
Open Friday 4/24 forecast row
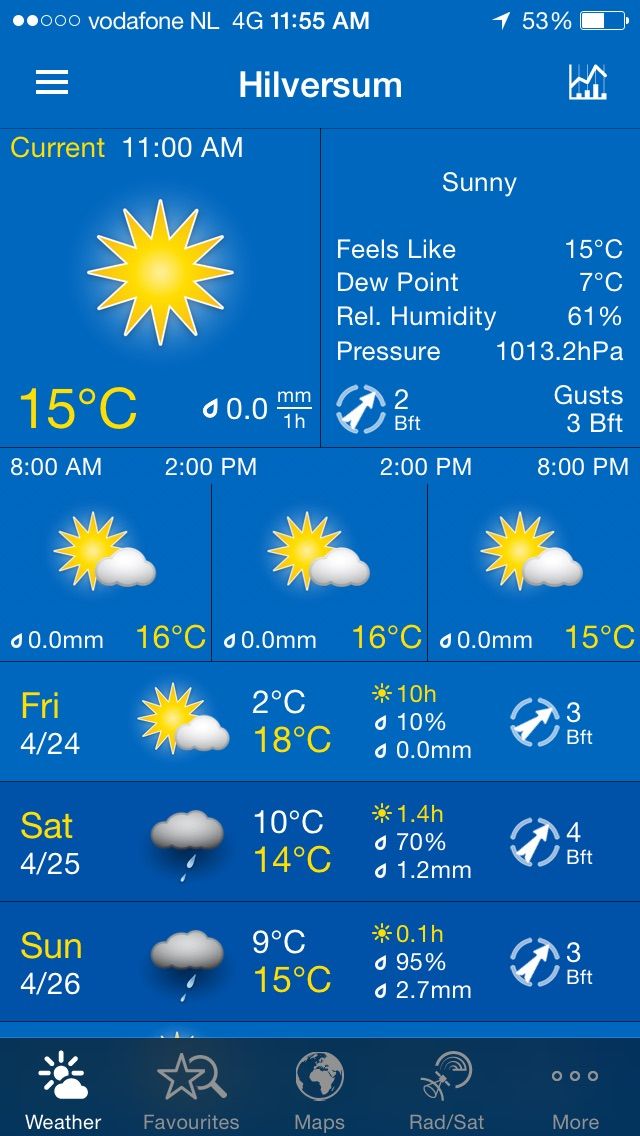pos(320,722)
